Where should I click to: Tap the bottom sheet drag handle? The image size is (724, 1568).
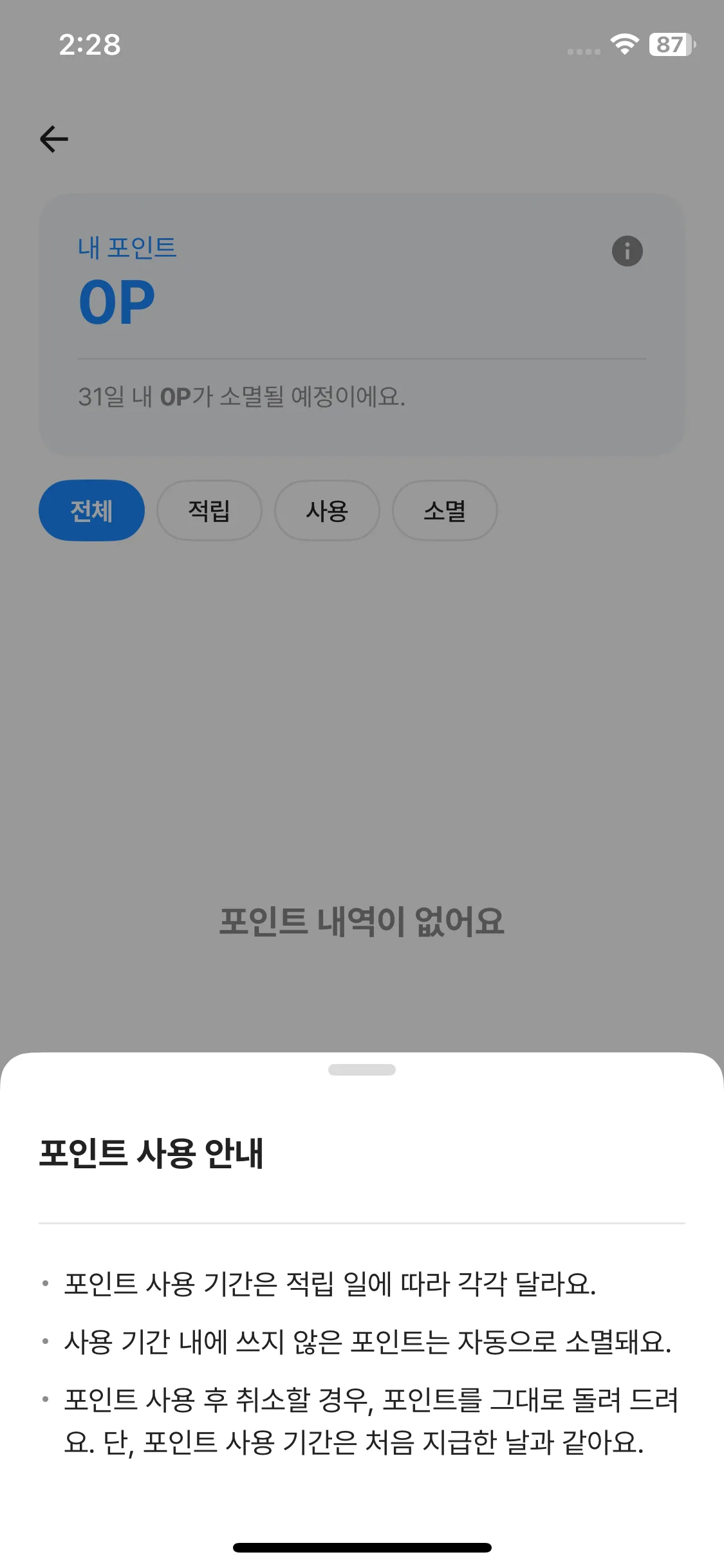[362, 1070]
